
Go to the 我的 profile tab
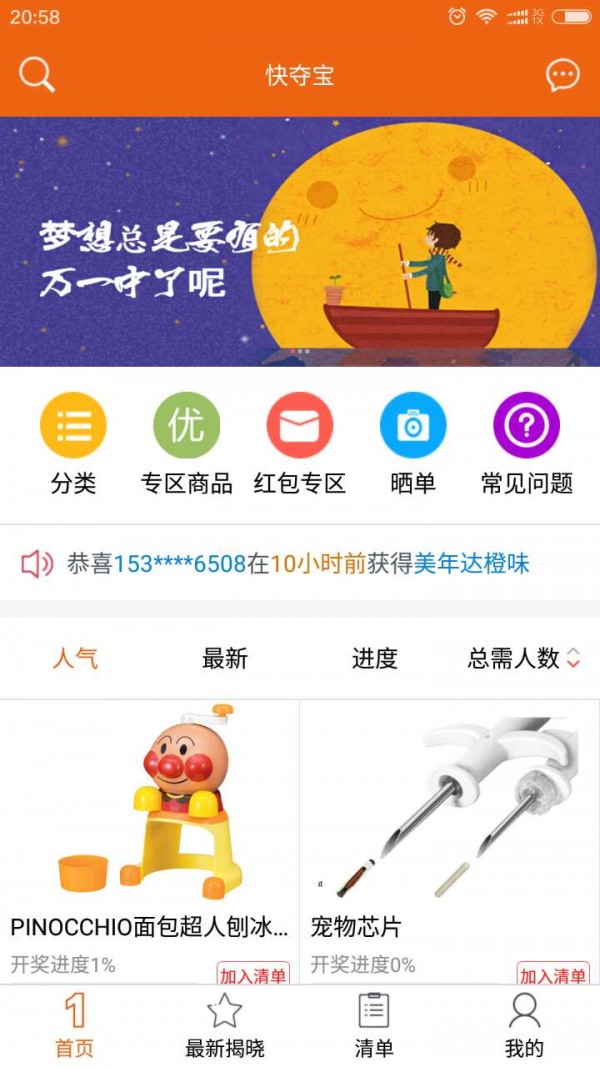(524, 1027)
